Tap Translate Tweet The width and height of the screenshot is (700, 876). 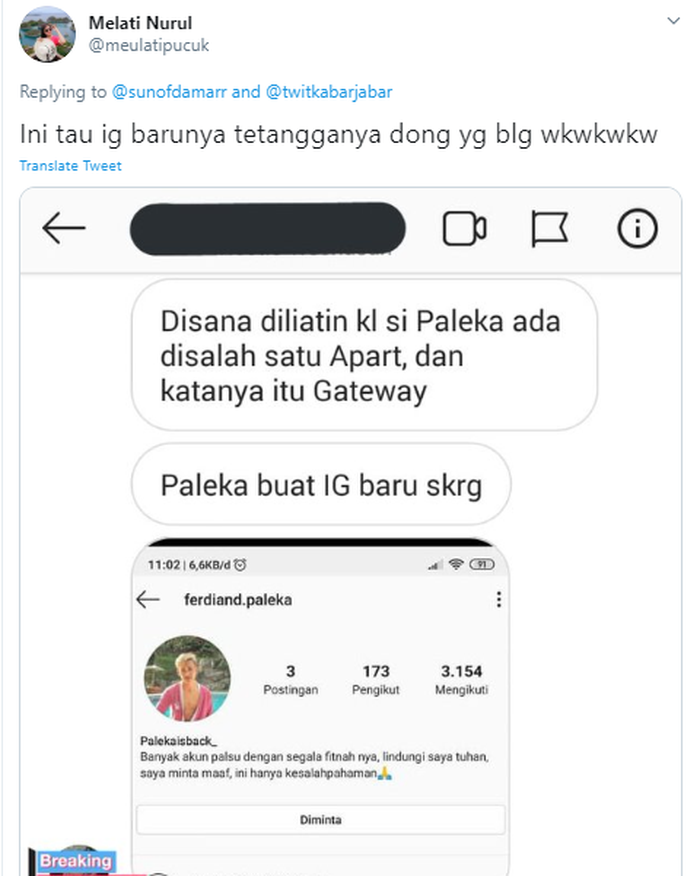(70, 166)
